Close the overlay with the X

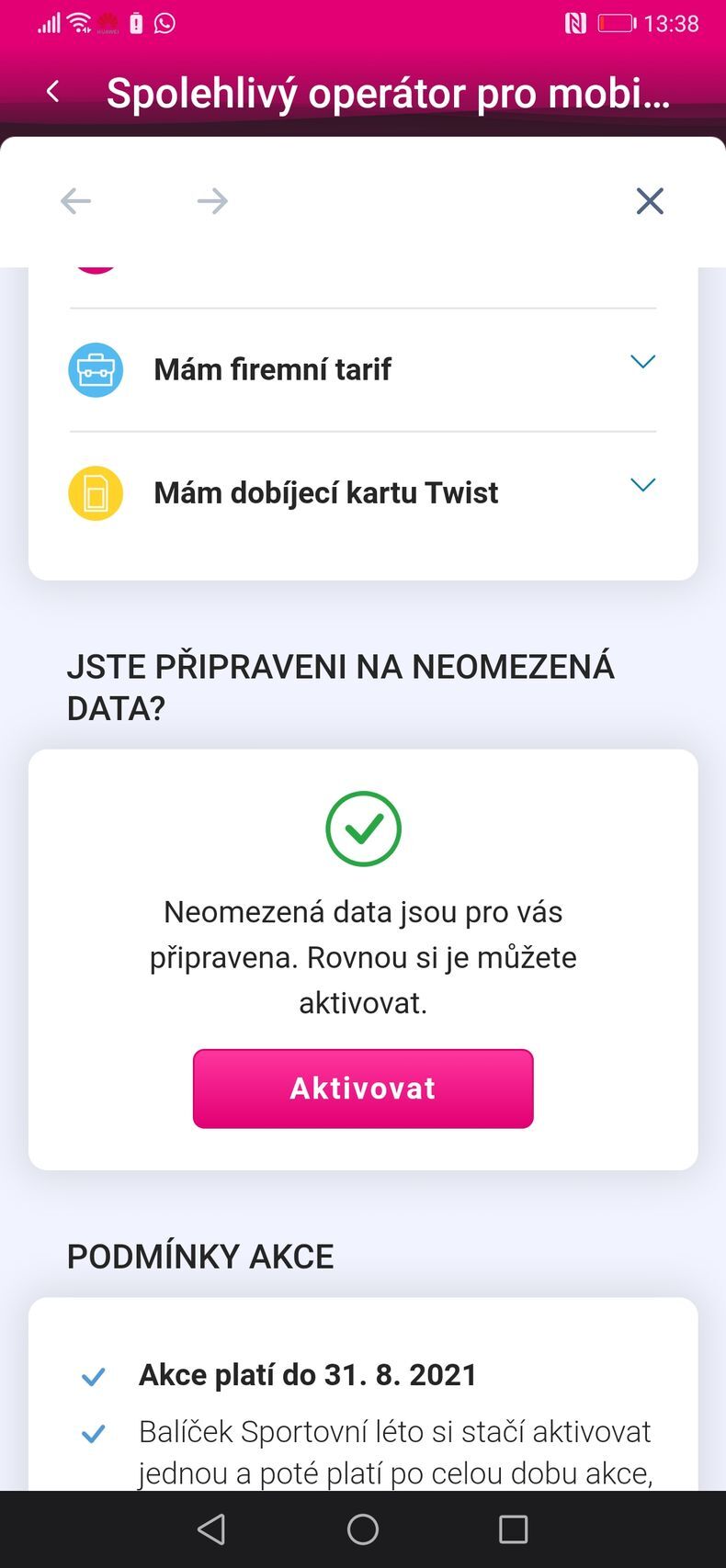coord(649,200)
